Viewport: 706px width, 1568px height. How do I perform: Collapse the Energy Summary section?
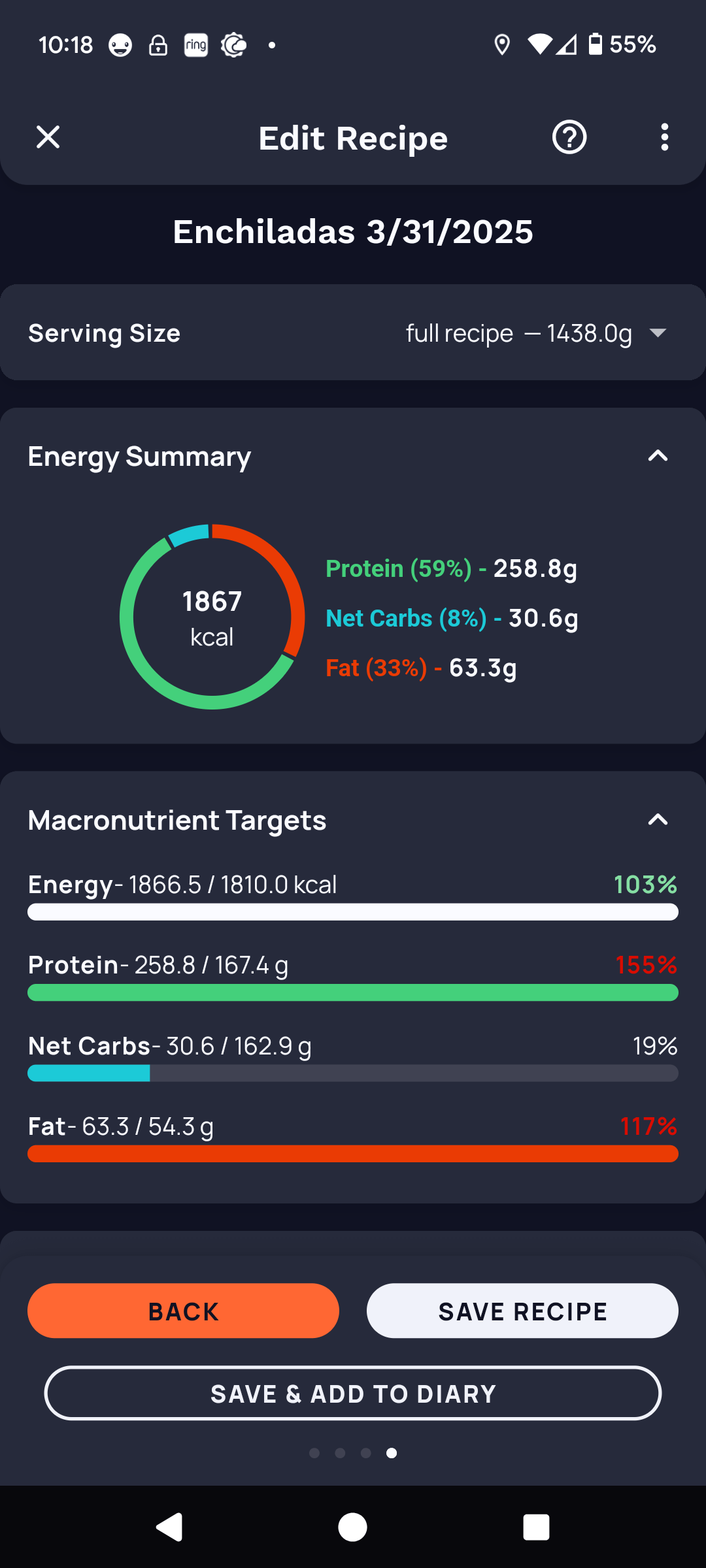658,455
